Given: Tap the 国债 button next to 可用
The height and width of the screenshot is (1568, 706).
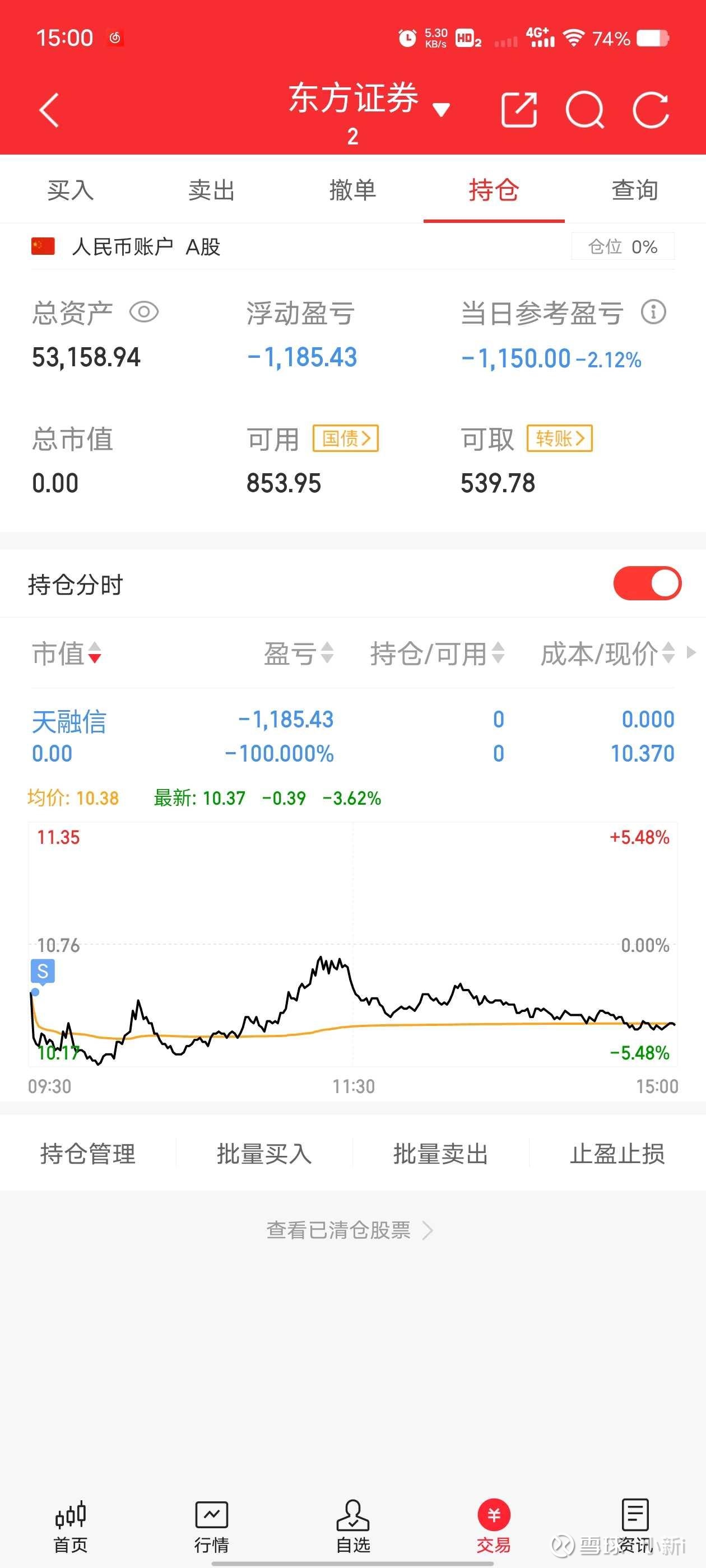Looking at the screenshot, I should pos(345,438).
